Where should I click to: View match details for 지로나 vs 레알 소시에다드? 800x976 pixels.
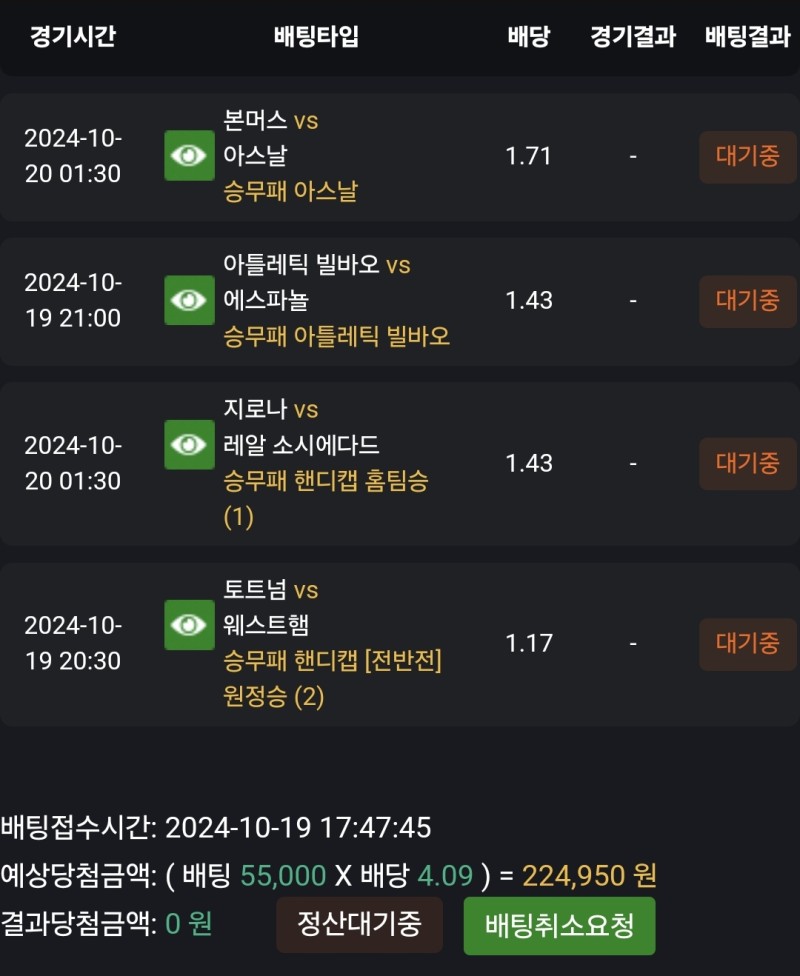[x=189, y=445]
